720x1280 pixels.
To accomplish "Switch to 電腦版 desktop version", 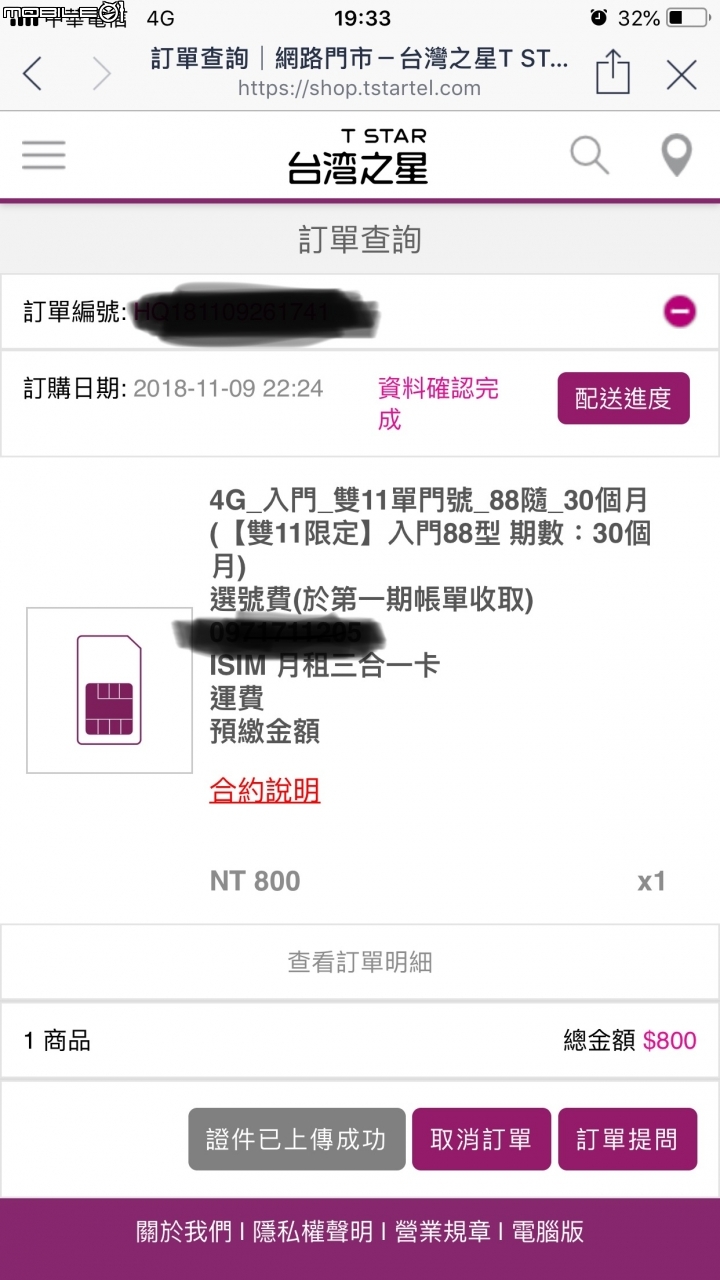I will 547,1231.
